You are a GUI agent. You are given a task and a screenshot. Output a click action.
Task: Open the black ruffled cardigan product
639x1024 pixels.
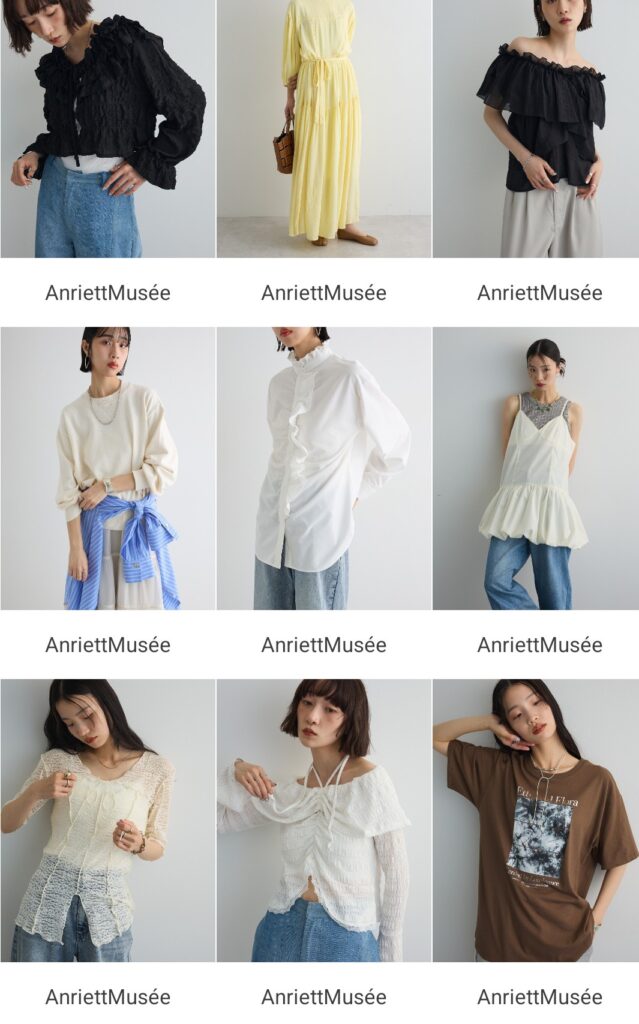[108, 128]
